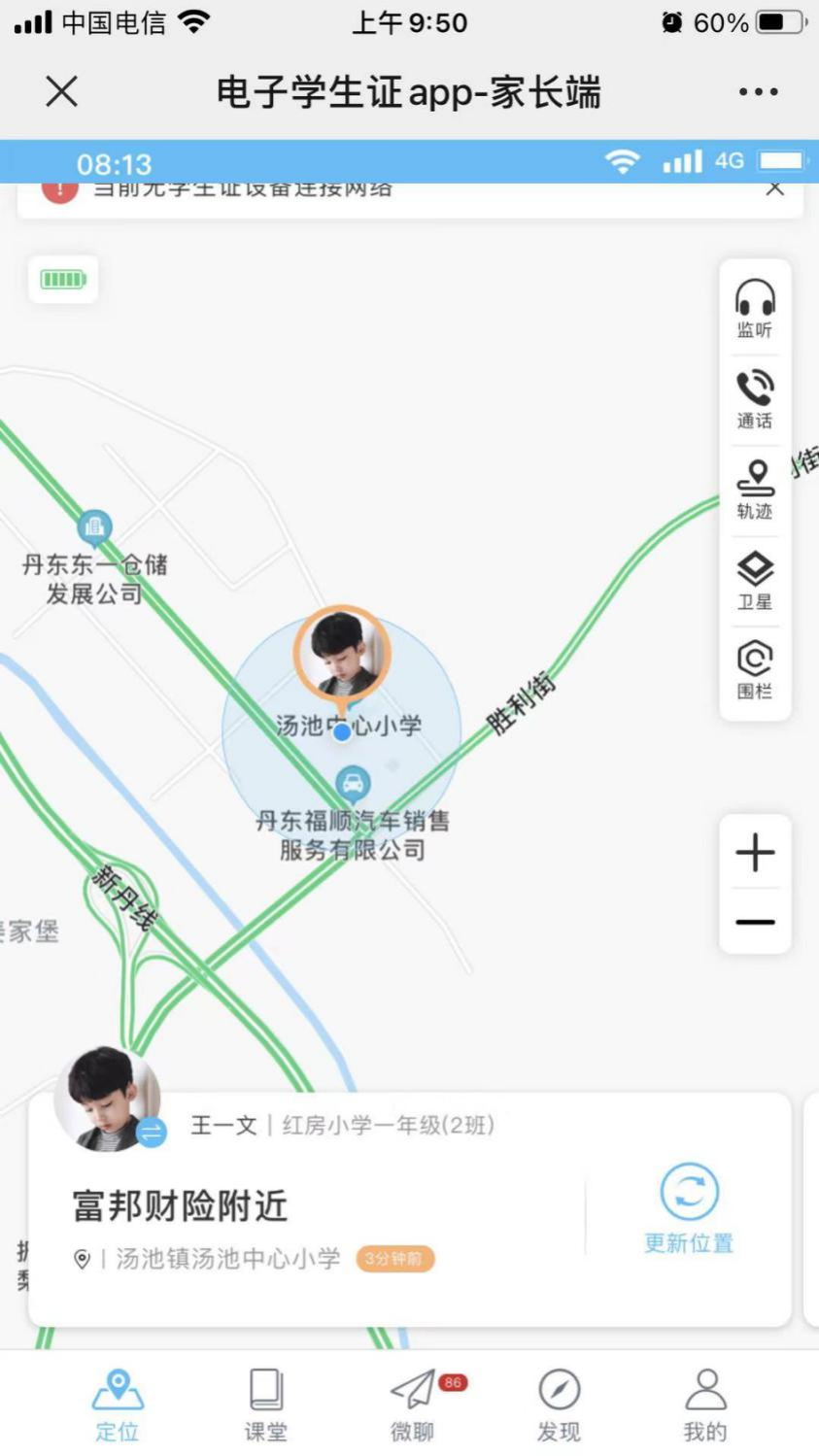This screenshot has height=1456, width=819.
Task: Zoom in the map with plus
Action: pos(755,853)
